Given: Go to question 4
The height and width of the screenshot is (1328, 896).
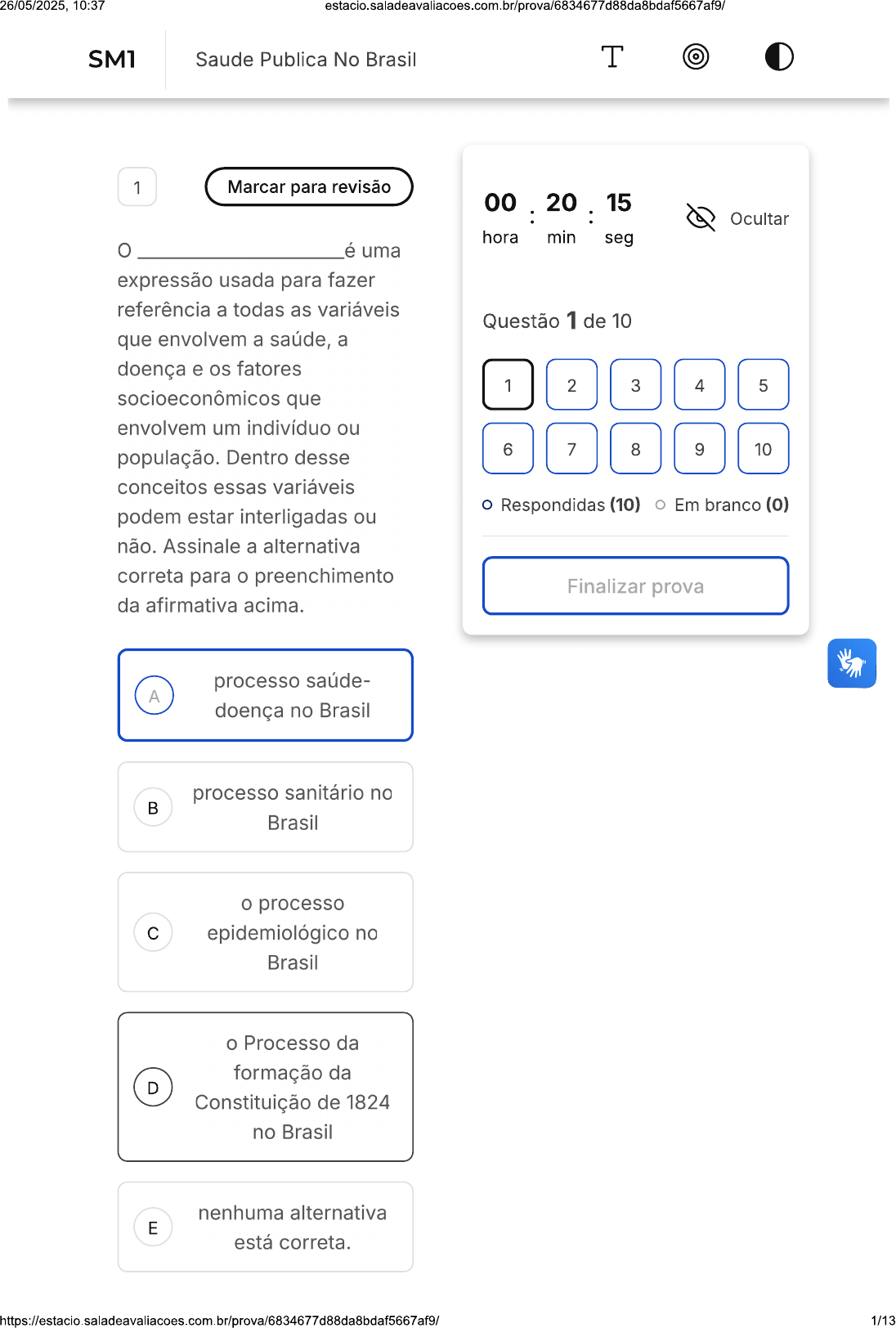Looking at the screenshot, I should pyautogui.click(x=699, y=385).
